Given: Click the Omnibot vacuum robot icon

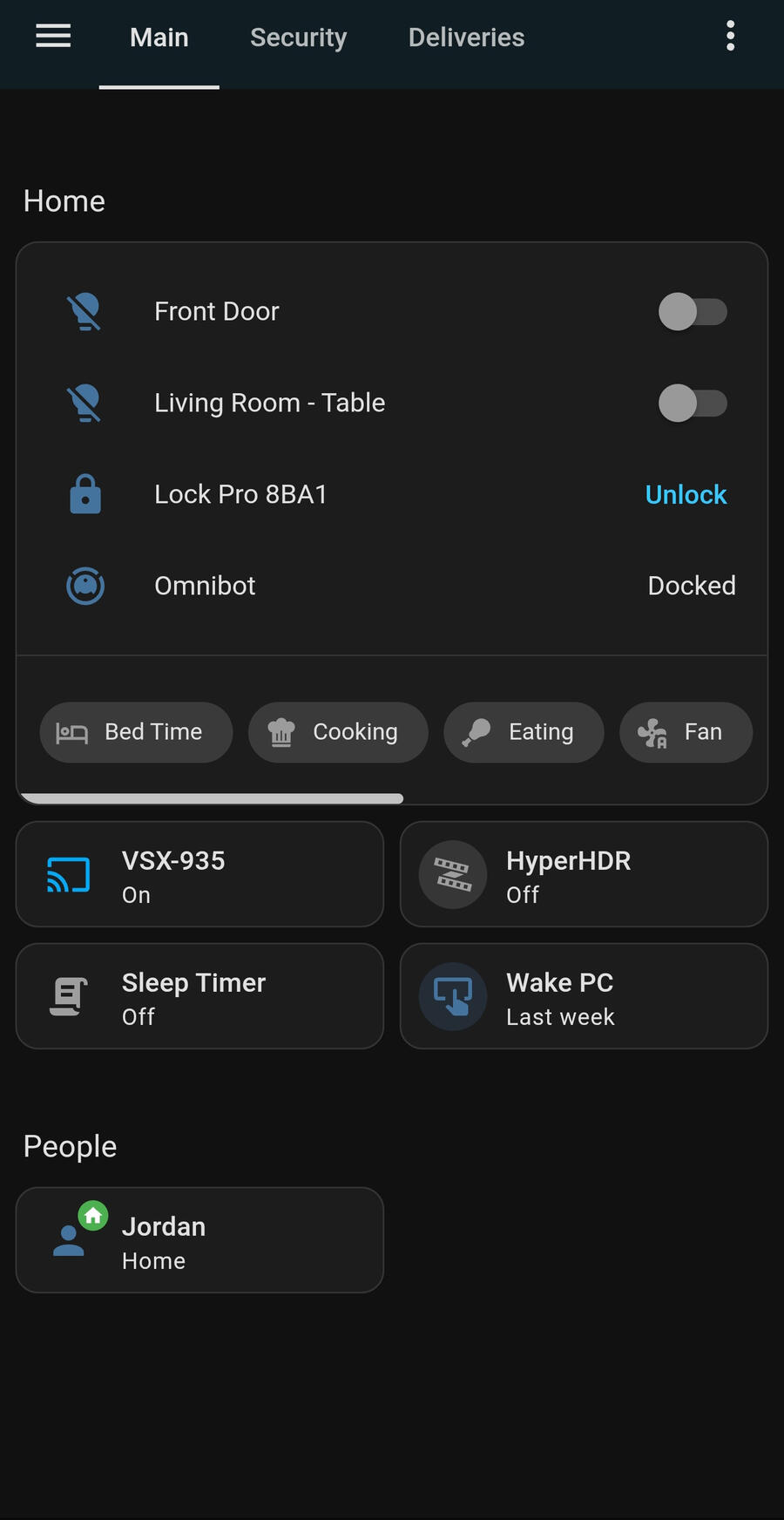Looking at the screenshot, I should [84, 586].
